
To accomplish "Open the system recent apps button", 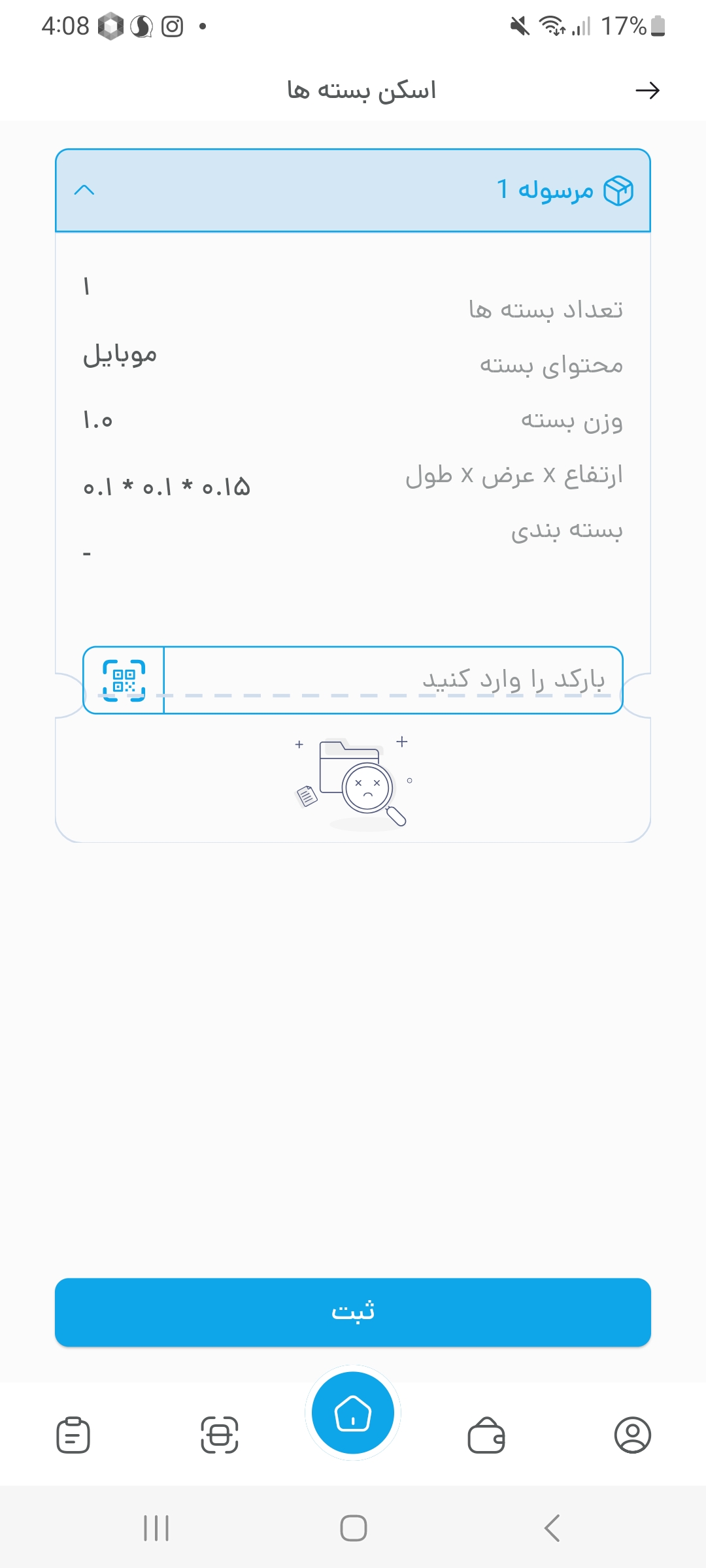I will click(x=156, y=1528).
